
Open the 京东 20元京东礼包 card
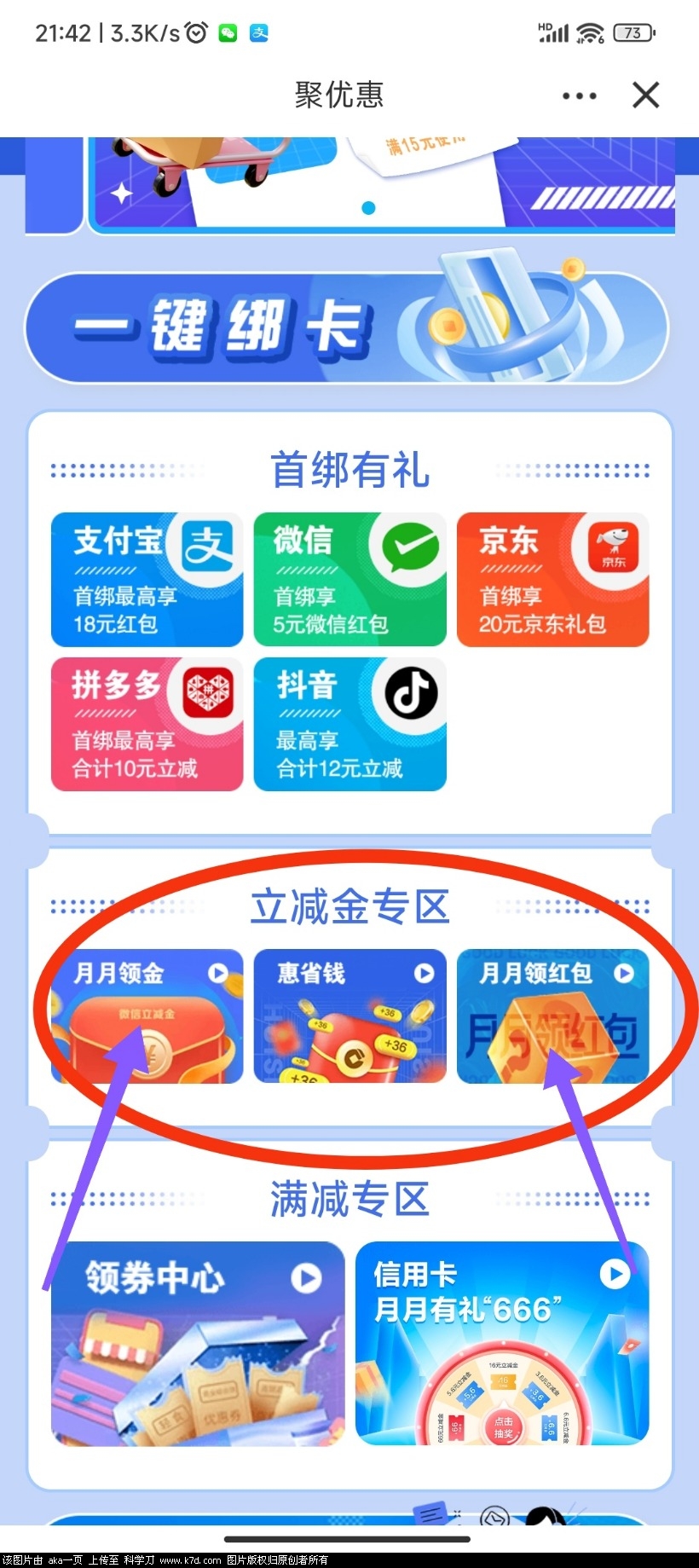(552, 579)
